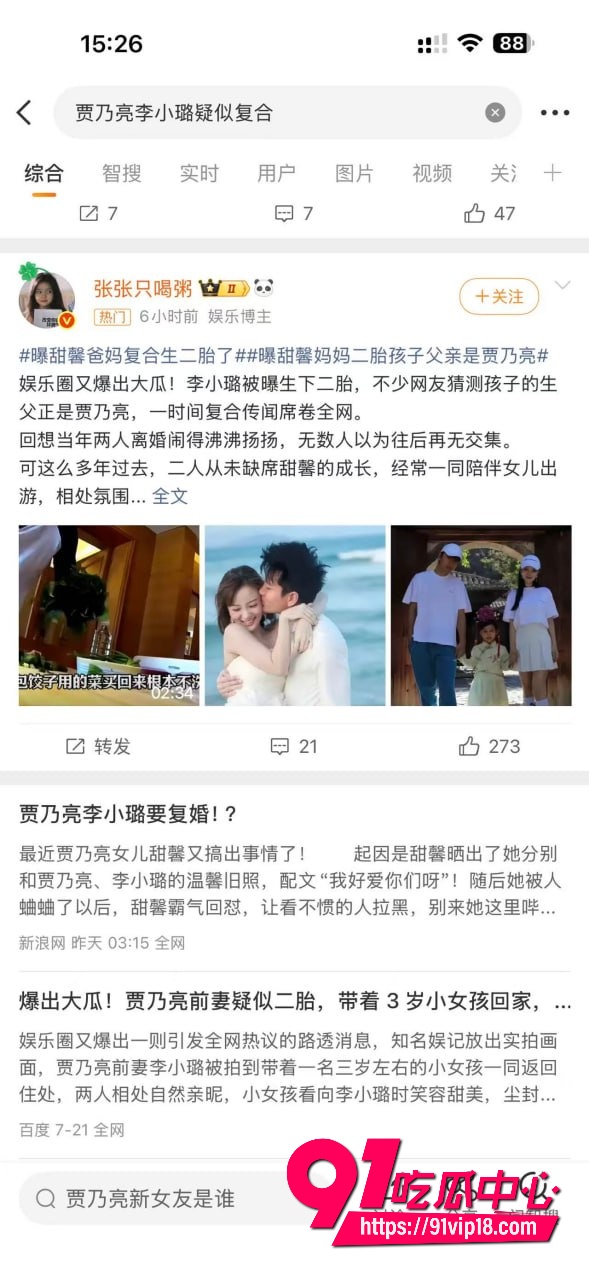Switch to the 视频 tab

(x=432, y=173)
